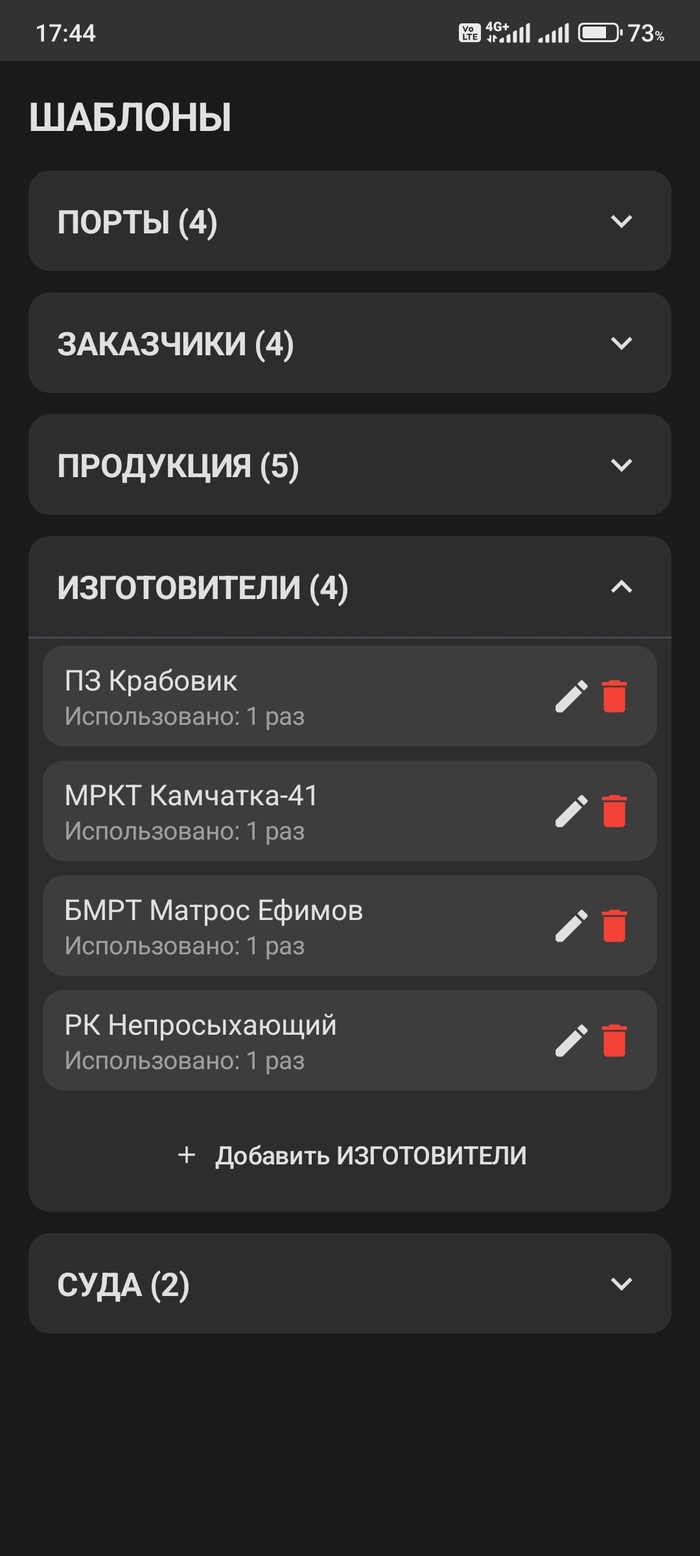Delete the ПЗ Крабовик template
Screen dimensions: 700x1556
614,696
